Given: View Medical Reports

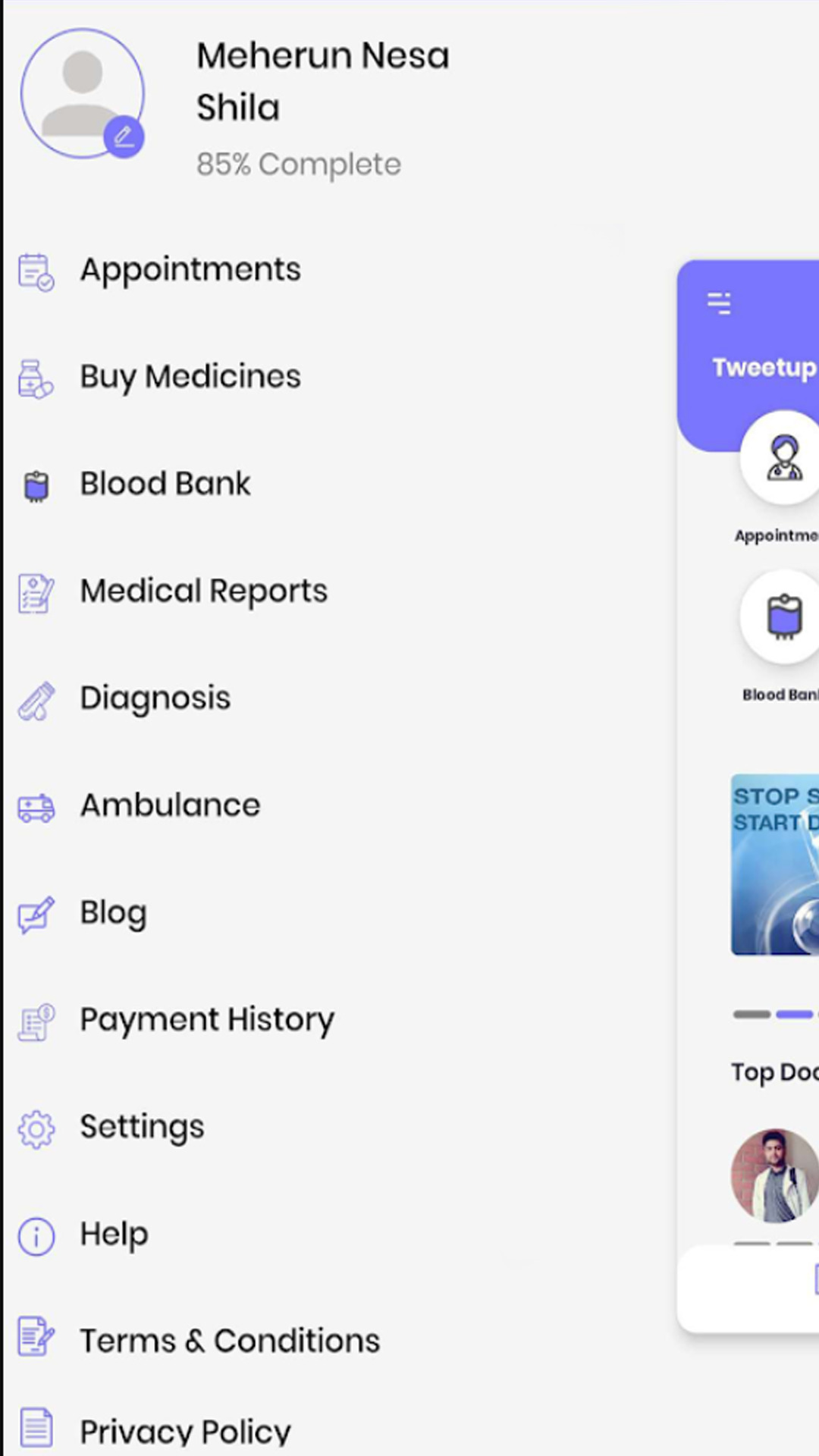Looking at the screenshot, I should click(x=173, y=591).
